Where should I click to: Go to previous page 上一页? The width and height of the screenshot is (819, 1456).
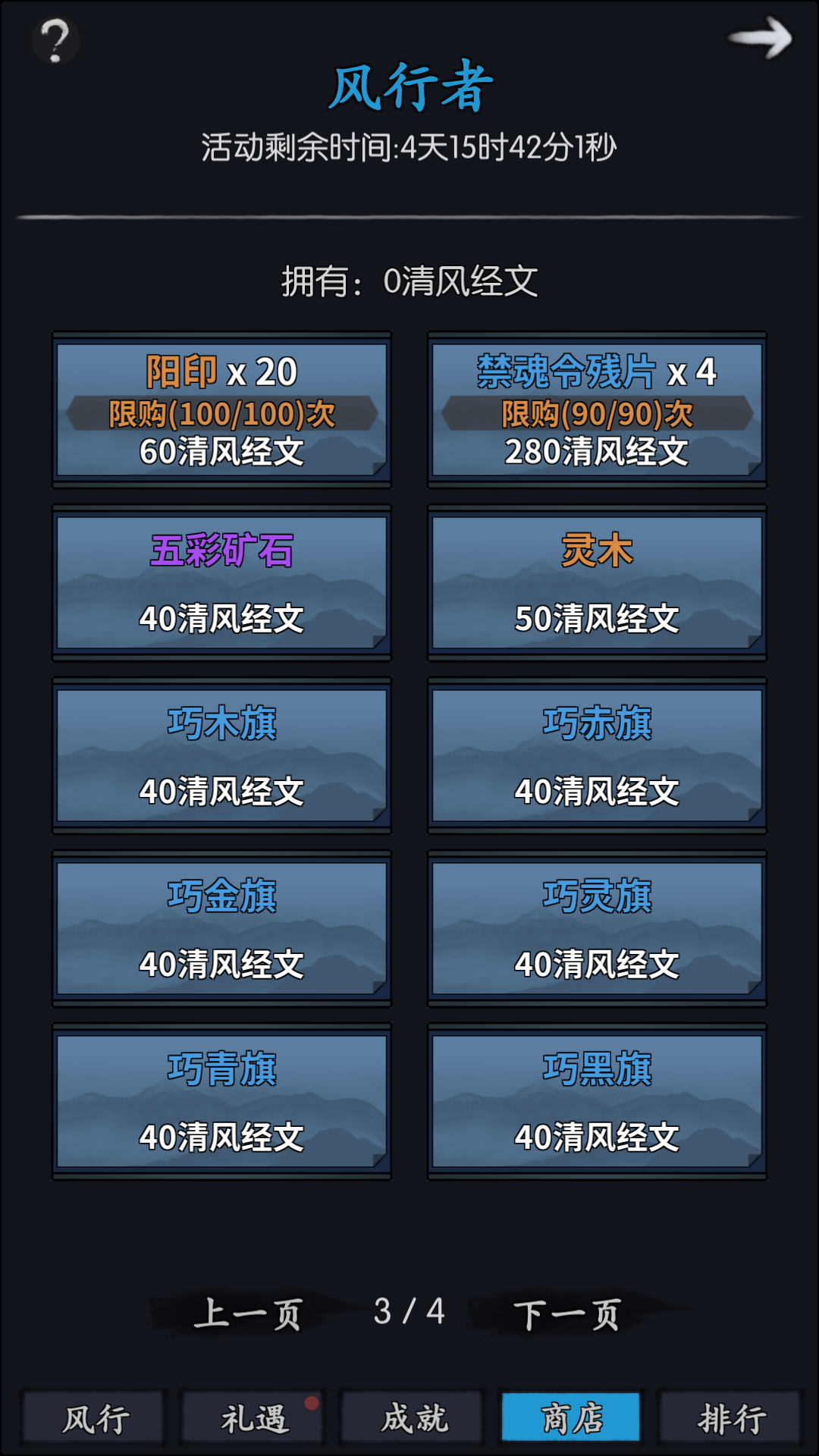pyautogui.click(x=247, y=1313)
